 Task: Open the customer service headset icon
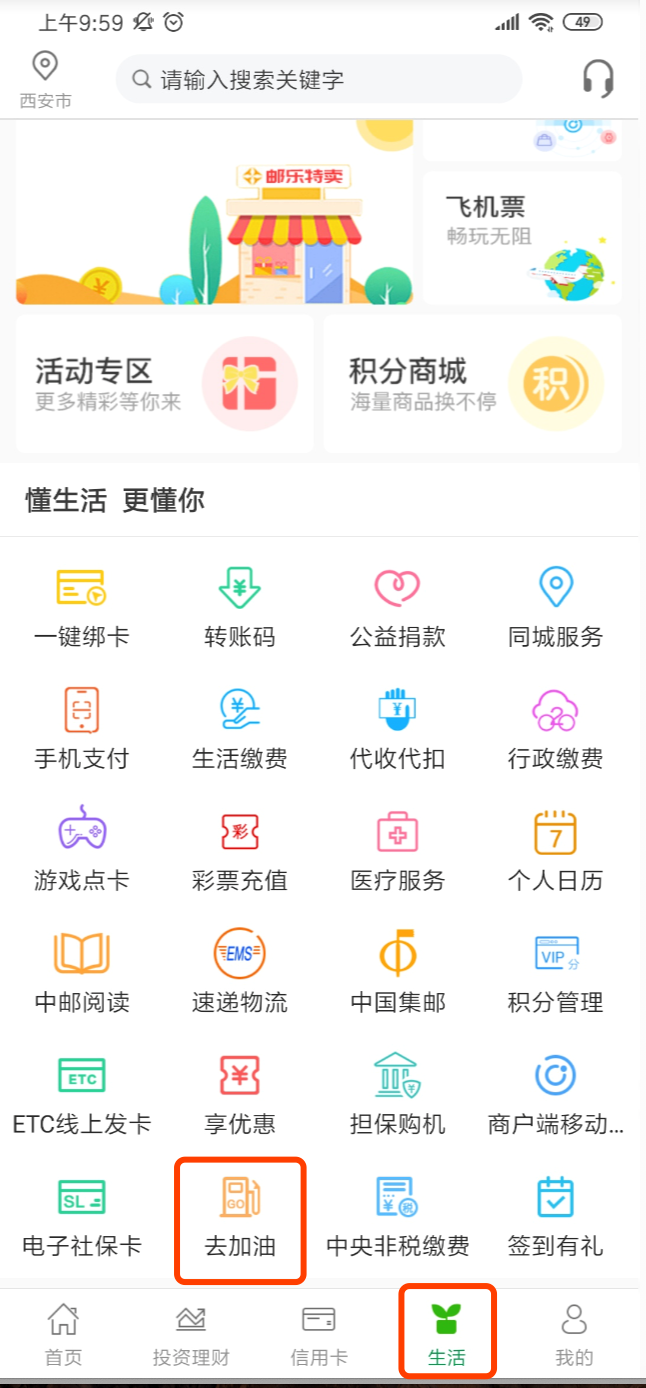point(597,78)
